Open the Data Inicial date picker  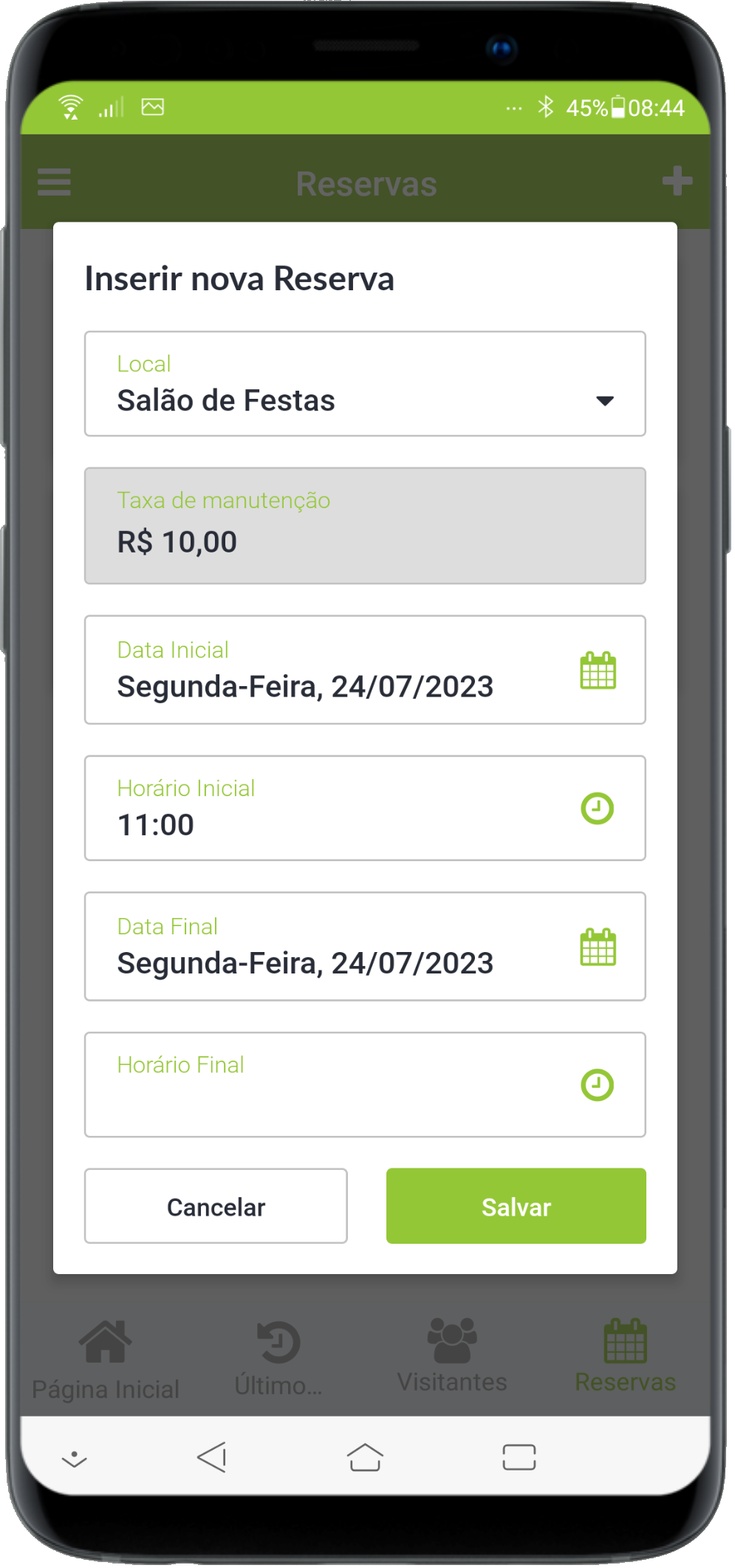[597, 671]
